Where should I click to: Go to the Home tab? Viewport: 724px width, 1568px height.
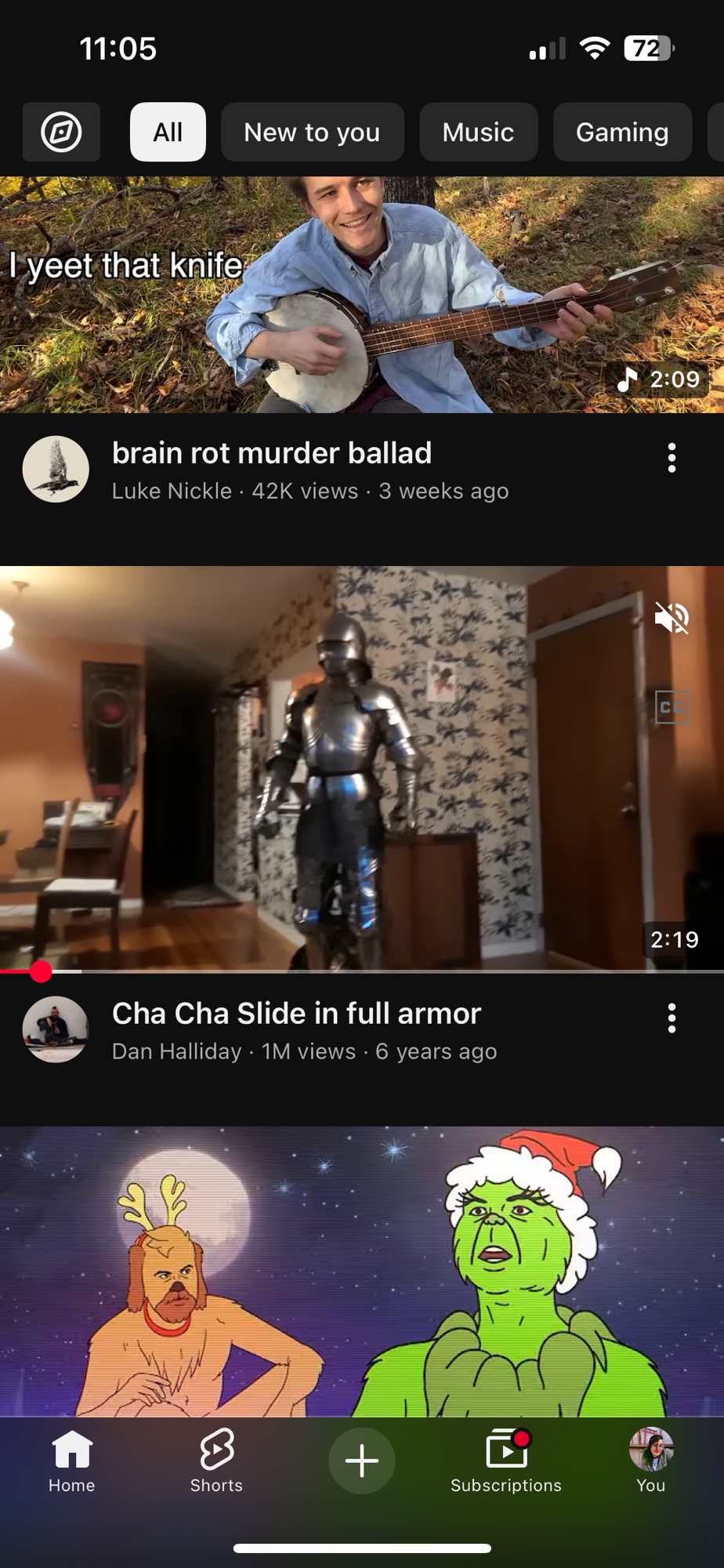(x=72, y=1461)
